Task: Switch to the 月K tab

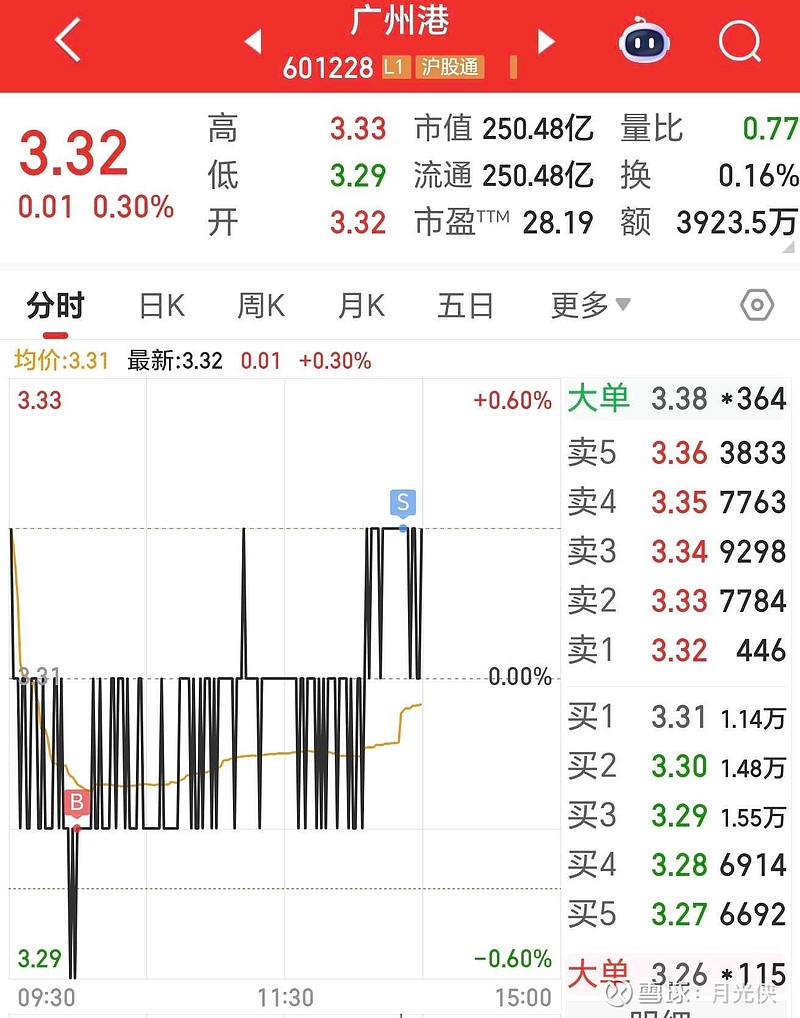Action: (x=362, y=305)
